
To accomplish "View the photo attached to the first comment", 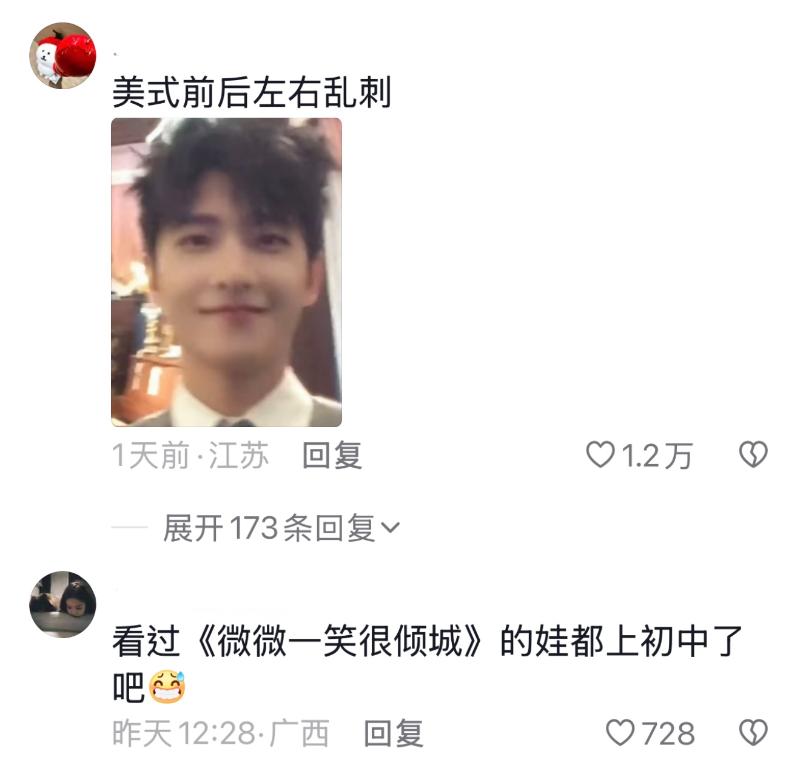I will (226, 272).
